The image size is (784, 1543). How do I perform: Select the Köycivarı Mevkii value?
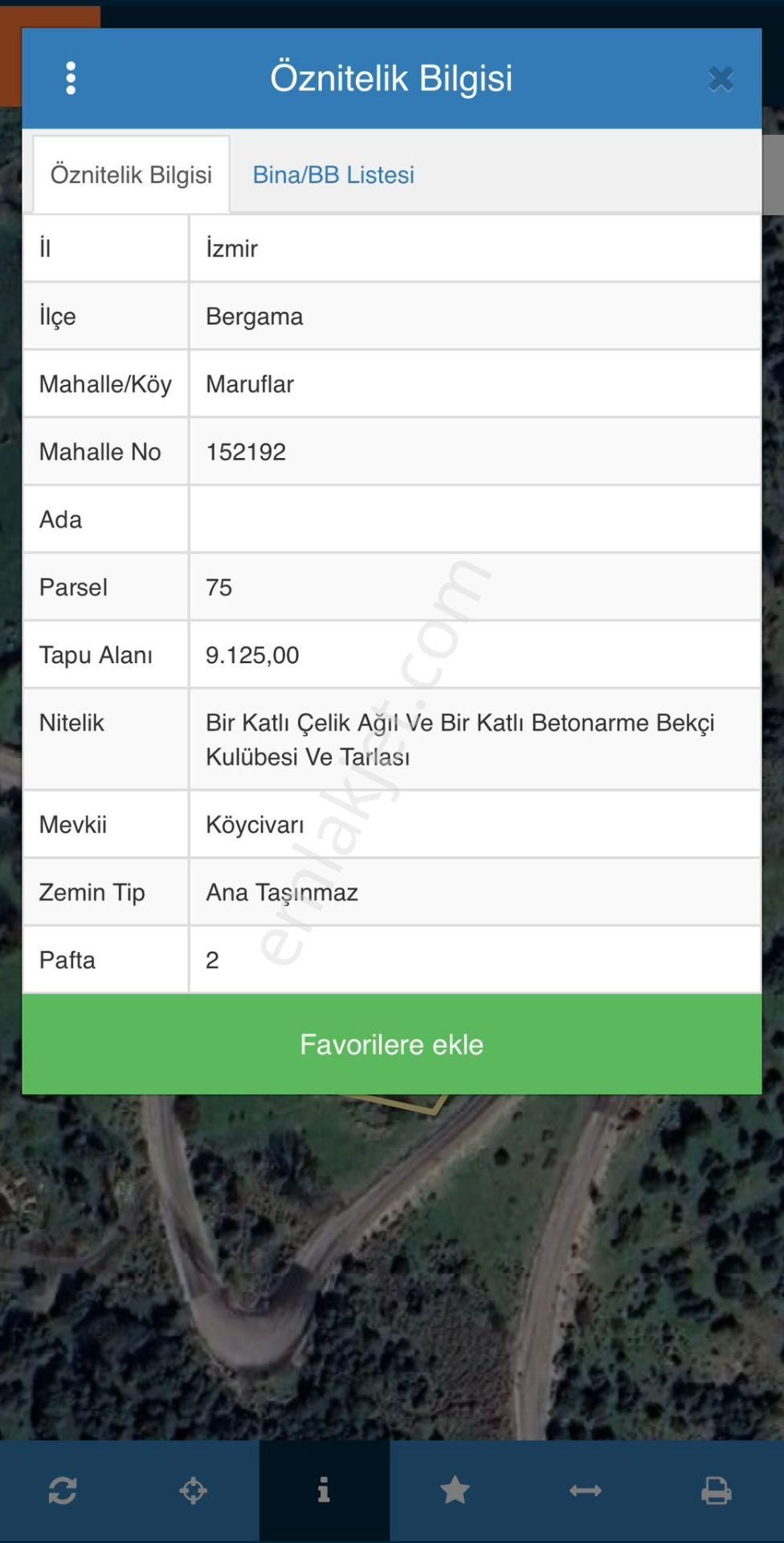coord(254,824)
